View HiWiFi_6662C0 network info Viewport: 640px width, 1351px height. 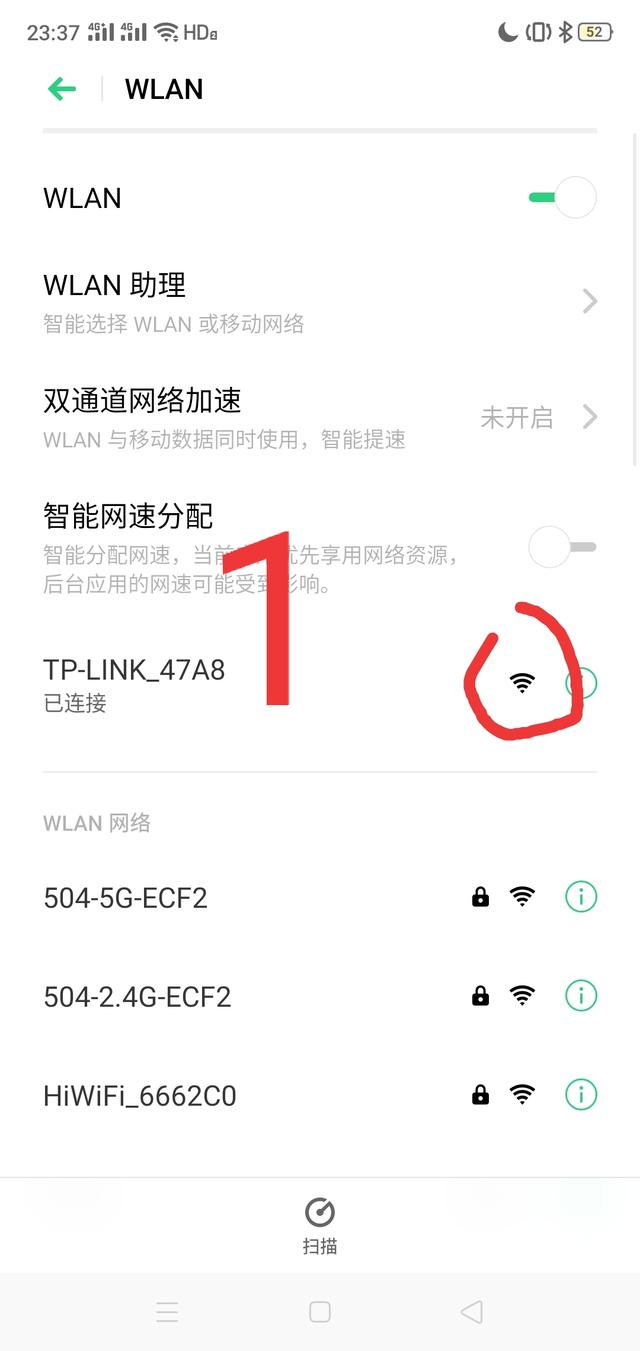581,1095
